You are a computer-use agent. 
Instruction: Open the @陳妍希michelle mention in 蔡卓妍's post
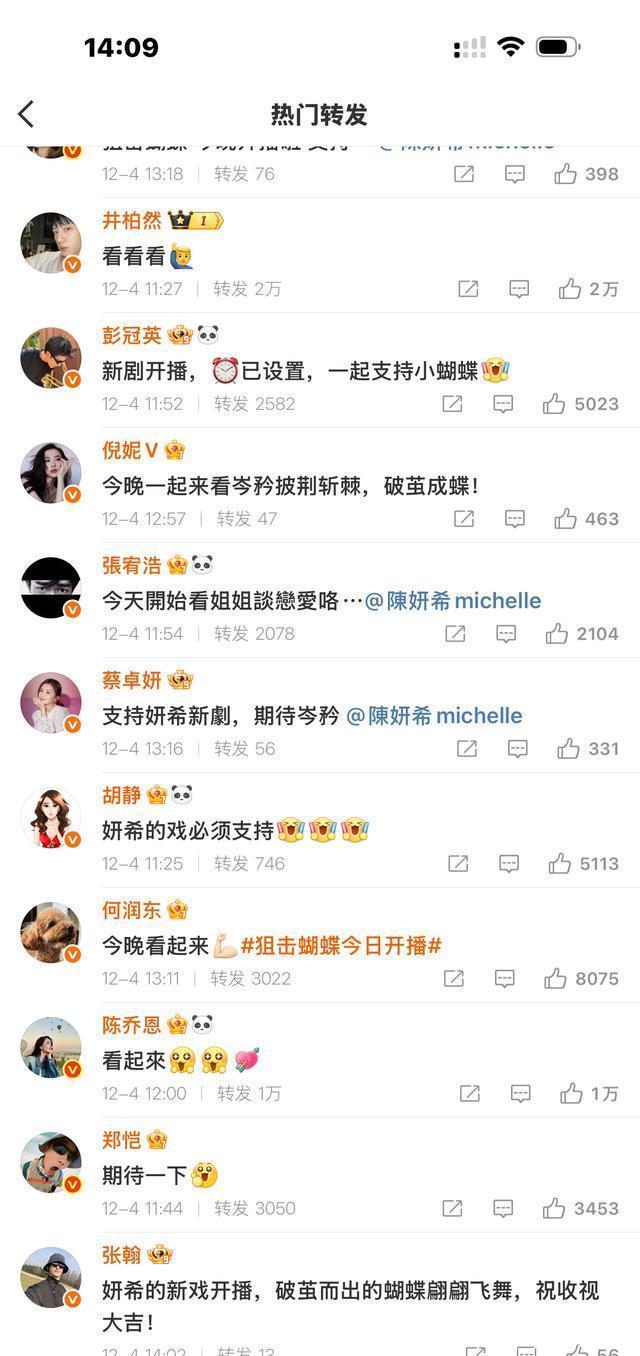434,716
